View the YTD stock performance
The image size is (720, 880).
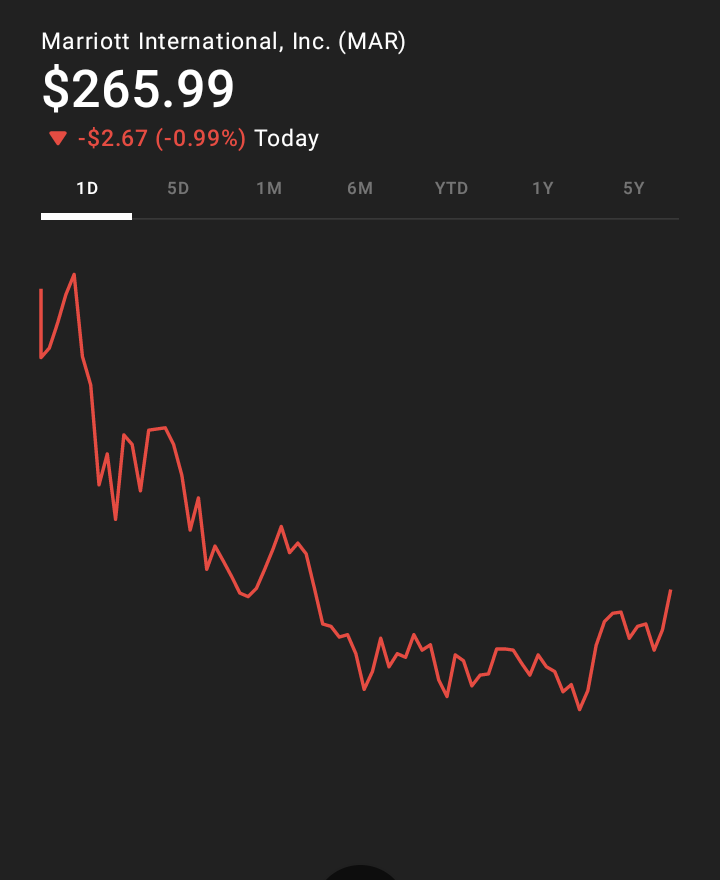(x=451, y=189)
